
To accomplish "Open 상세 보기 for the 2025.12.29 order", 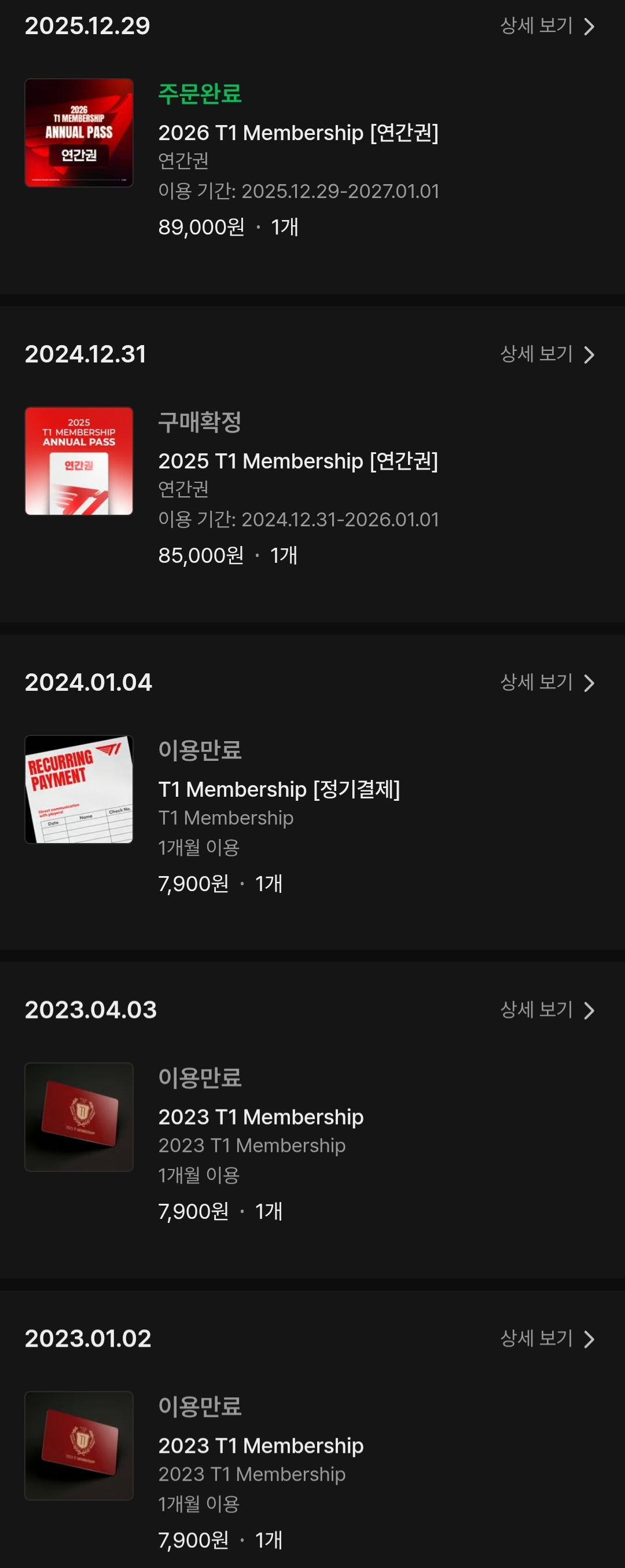I will (x=546, y=26).
